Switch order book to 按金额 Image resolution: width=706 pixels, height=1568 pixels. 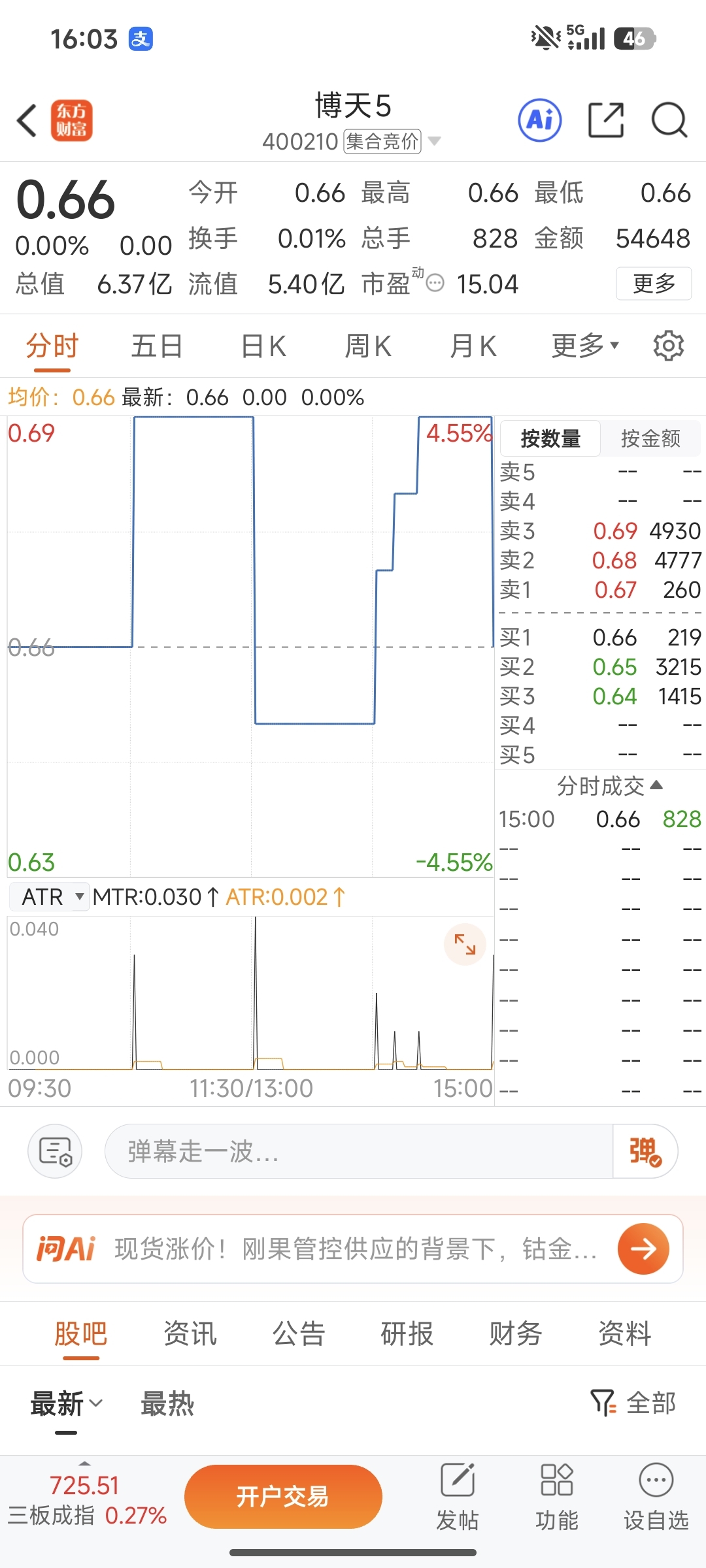[x=650, y=438]
